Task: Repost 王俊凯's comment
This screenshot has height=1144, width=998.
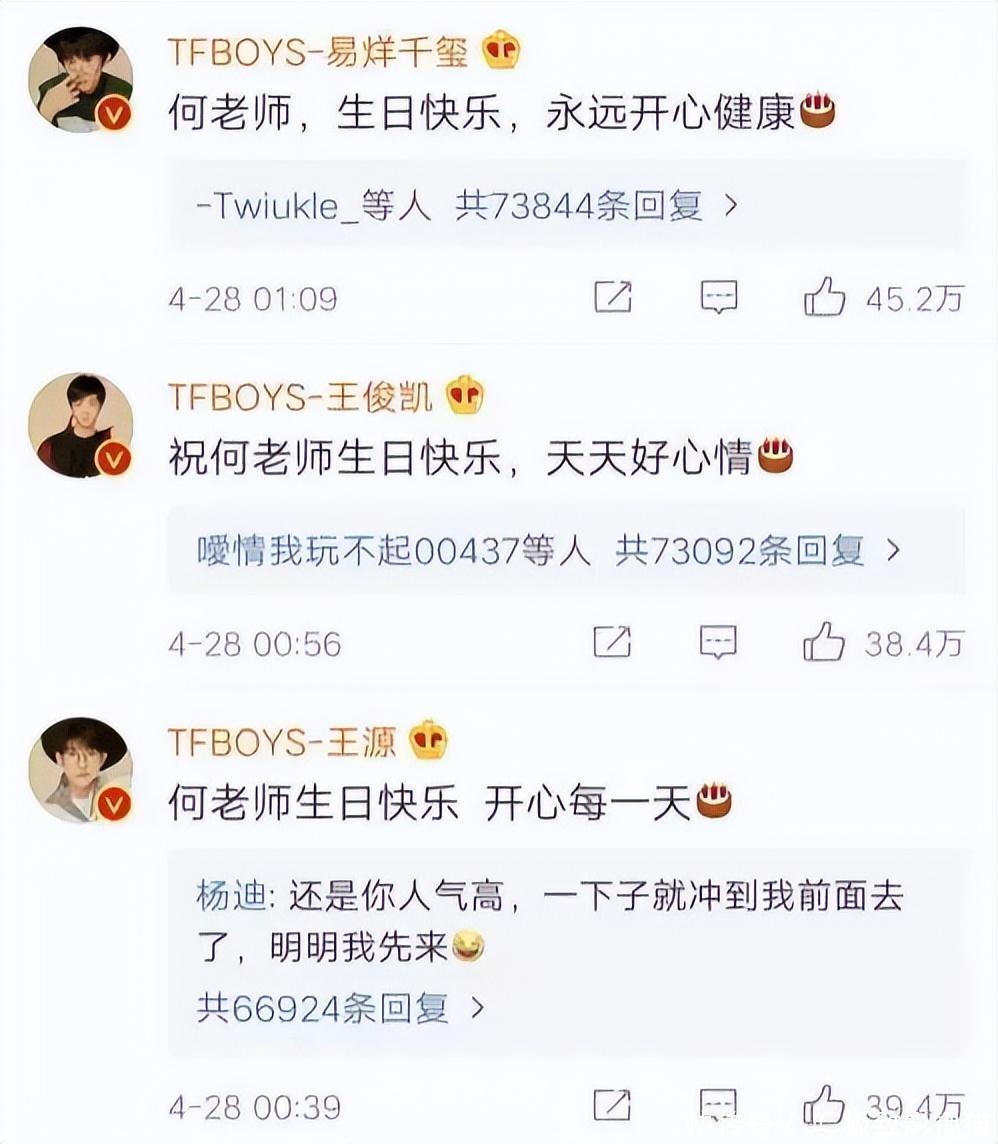Action: click(x=613, y=643)
